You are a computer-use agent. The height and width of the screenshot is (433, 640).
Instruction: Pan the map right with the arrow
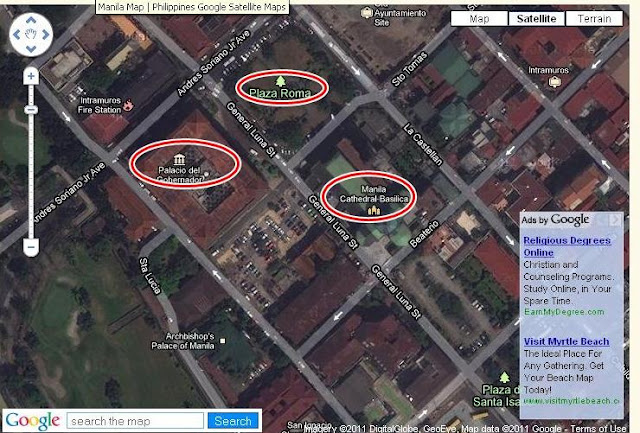click(46, 37)
